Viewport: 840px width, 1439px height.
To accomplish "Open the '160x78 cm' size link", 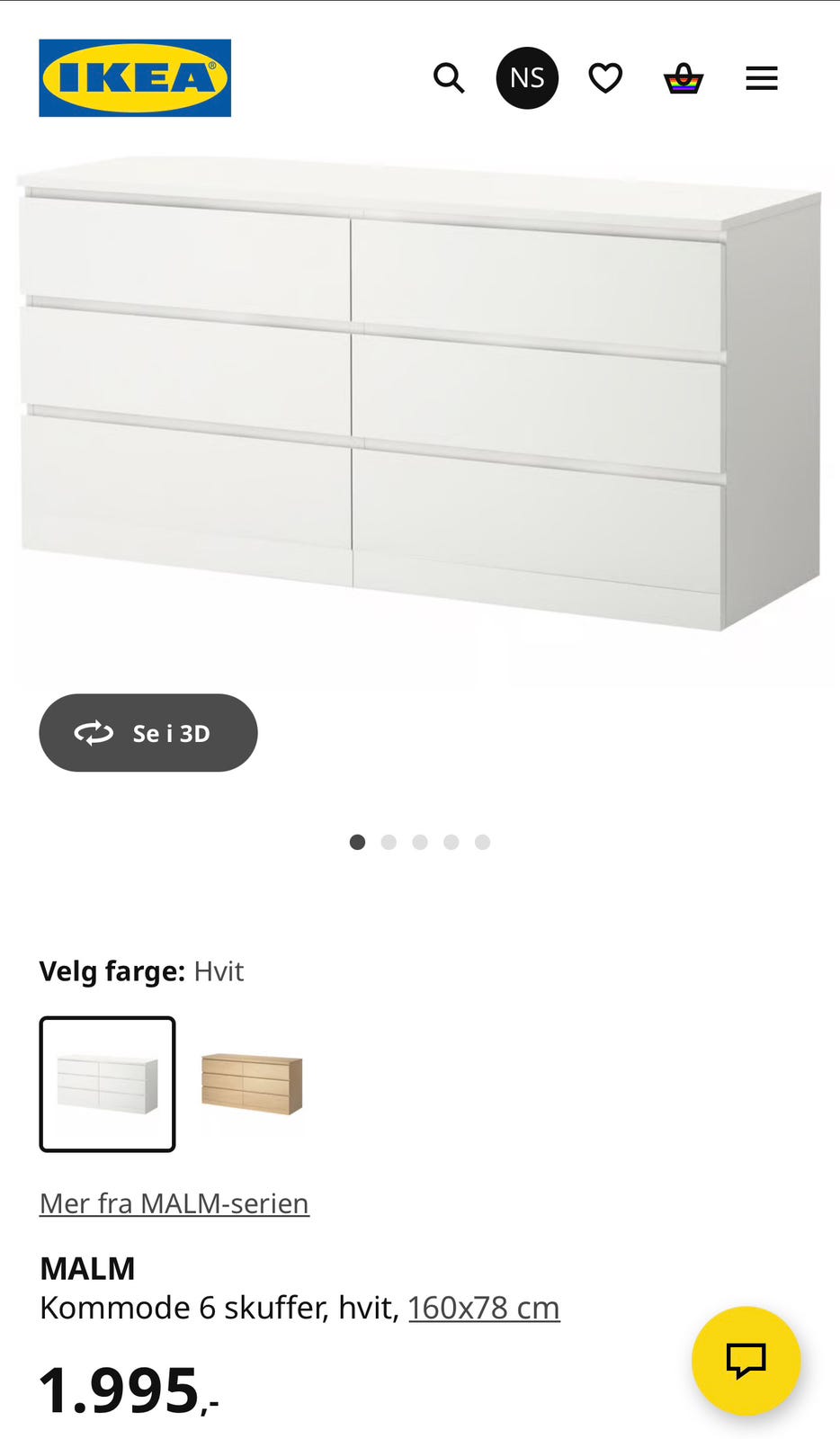I will tap(483, 1307).
